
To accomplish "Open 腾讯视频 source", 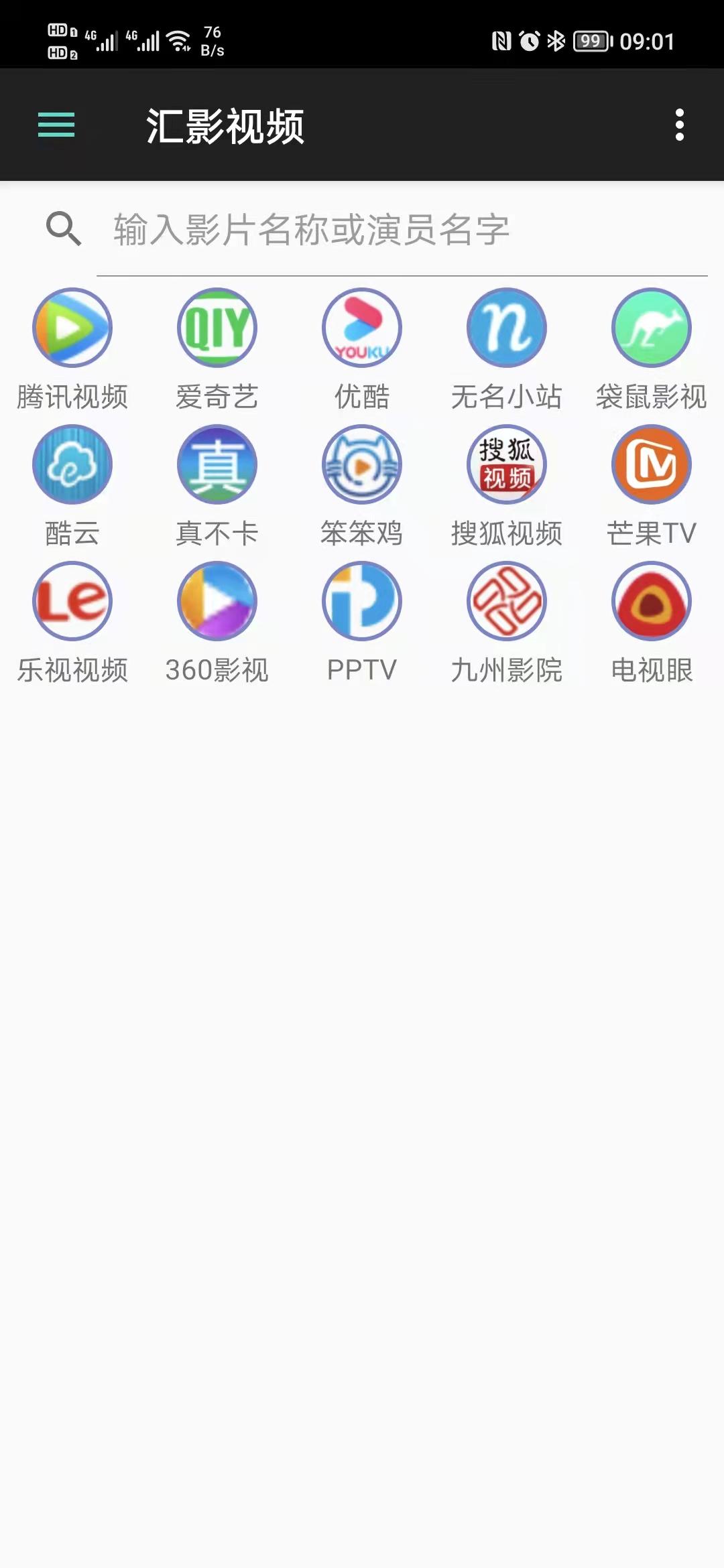I will click(72, 328).
